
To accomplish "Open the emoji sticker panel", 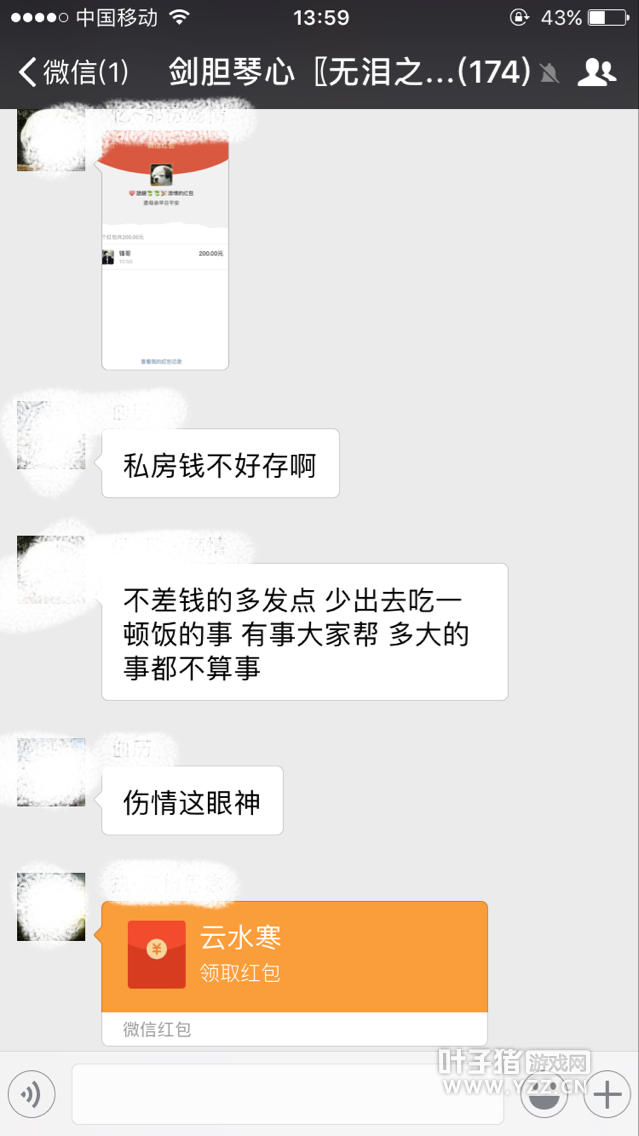I will (x=545, y=1095).
